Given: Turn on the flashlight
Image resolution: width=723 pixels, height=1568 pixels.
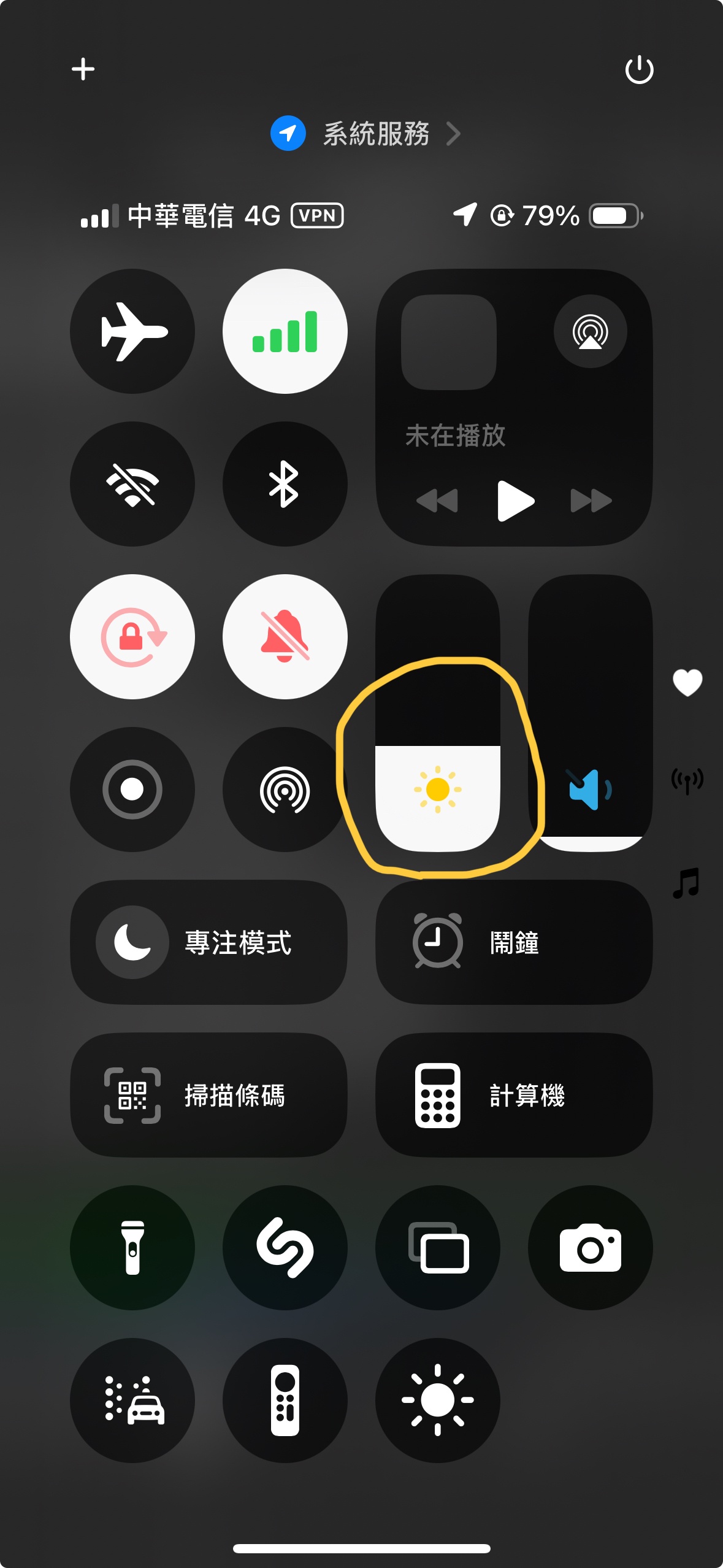Looking at the screenshot, I should pyautogui.click(x=132, y=1248).
